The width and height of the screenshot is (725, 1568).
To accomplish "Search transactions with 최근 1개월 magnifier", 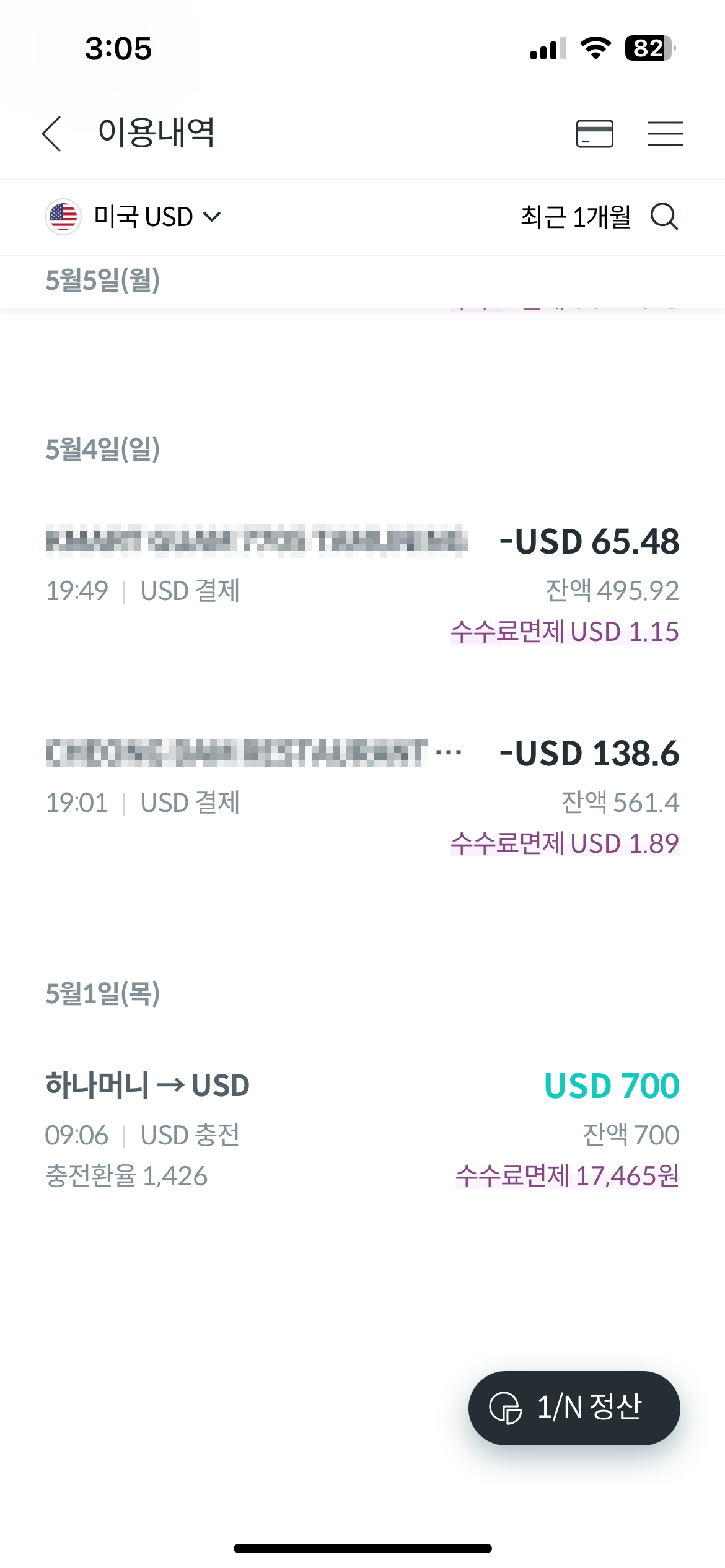I will (664, 217).
